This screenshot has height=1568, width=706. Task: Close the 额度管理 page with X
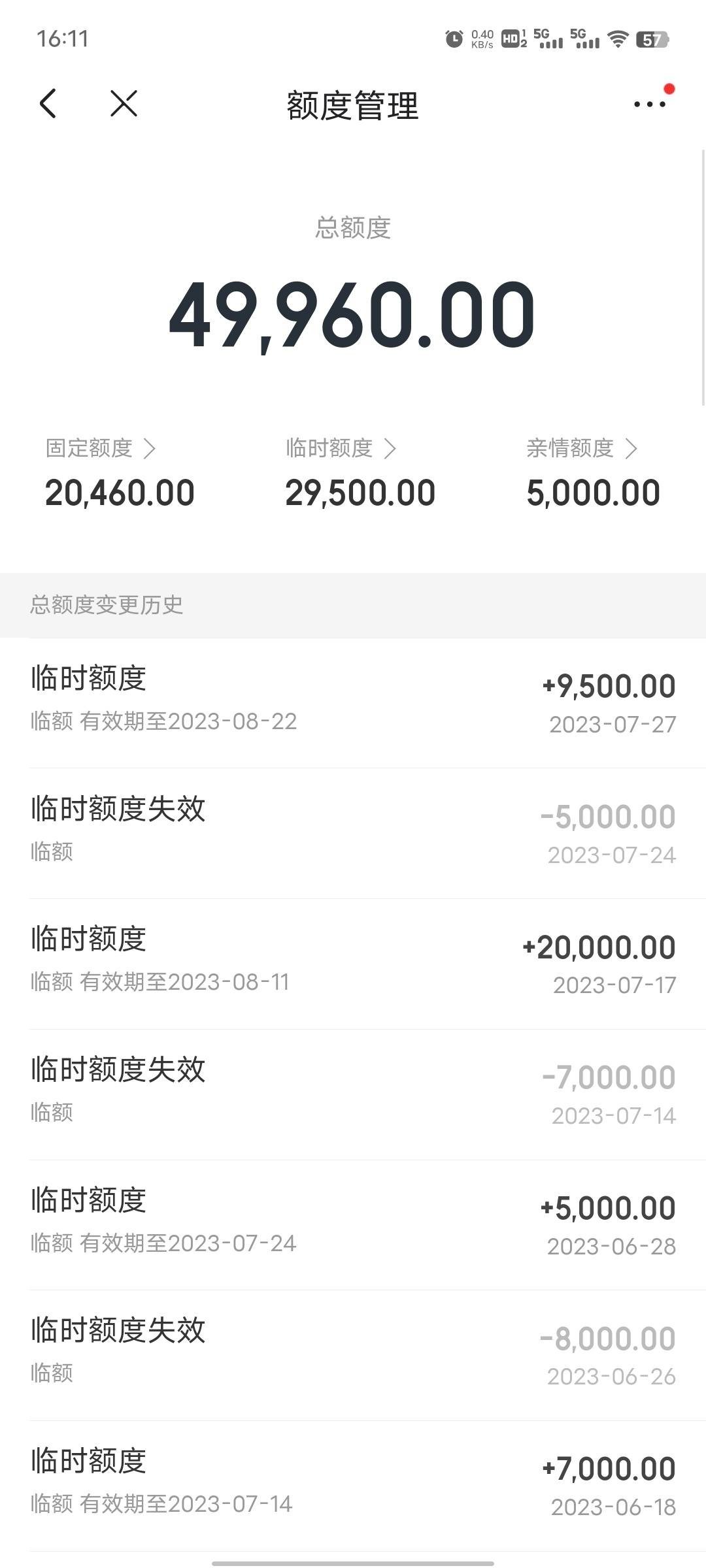tap(124, 103)
